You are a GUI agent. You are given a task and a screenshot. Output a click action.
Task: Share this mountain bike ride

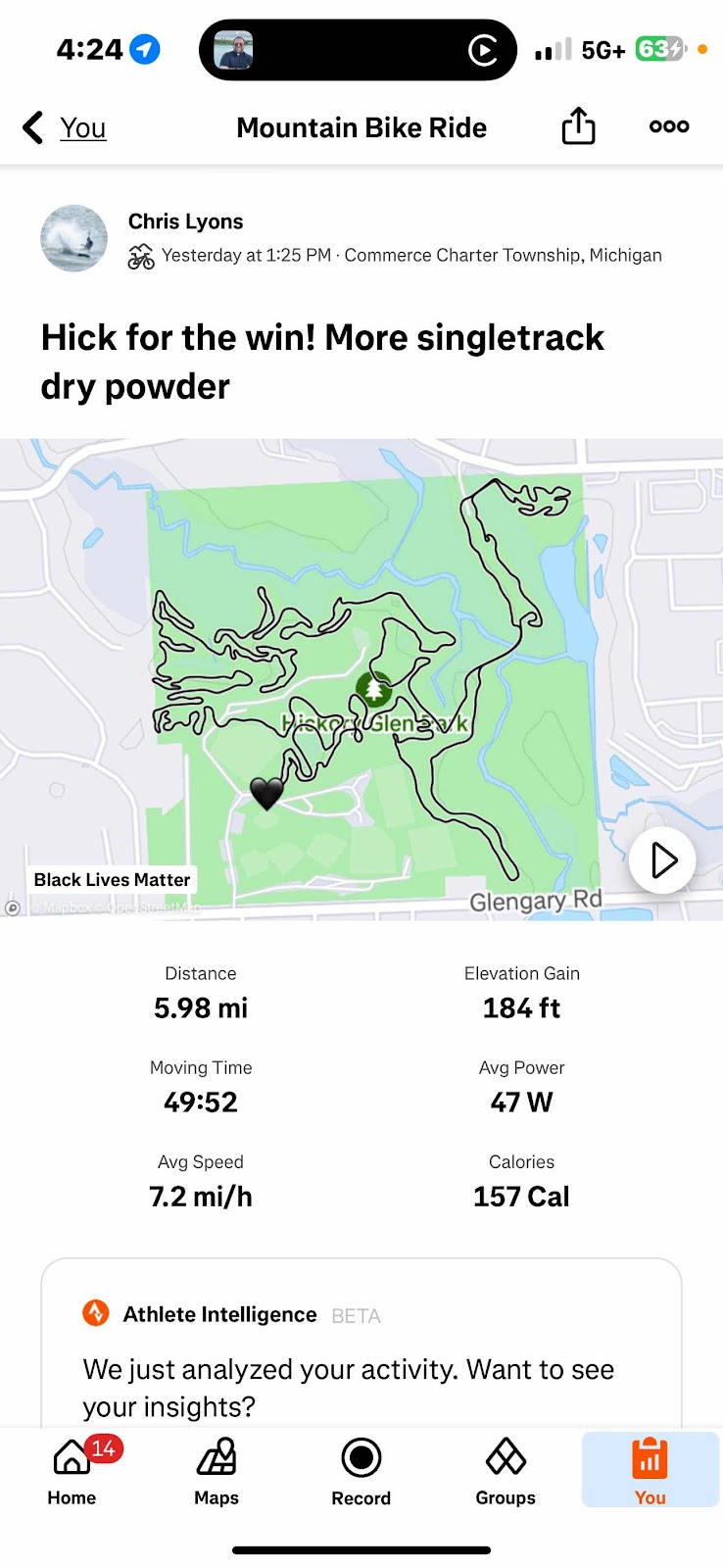tap(578, 126)
